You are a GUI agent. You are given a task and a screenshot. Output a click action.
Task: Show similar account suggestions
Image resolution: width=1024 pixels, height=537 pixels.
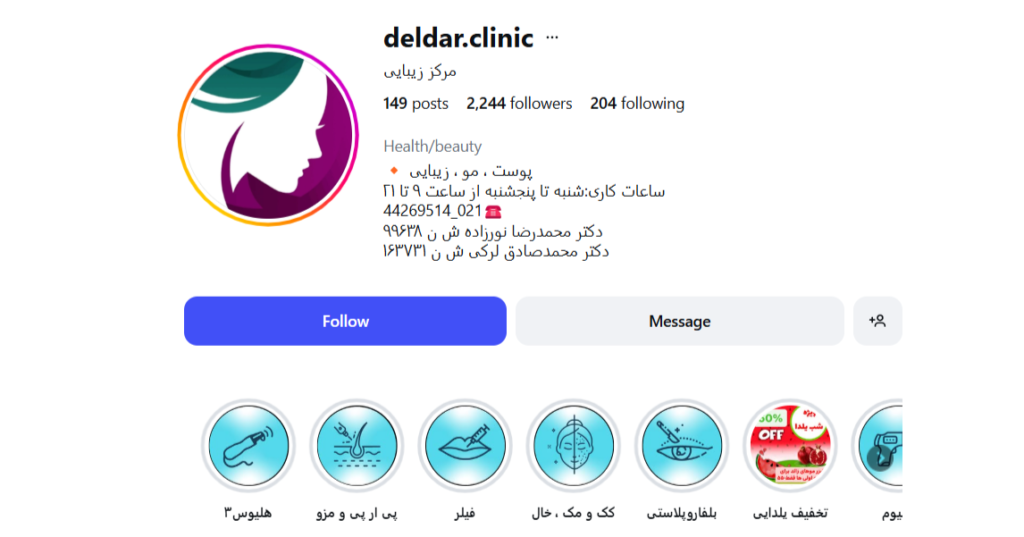pos(877,321)
